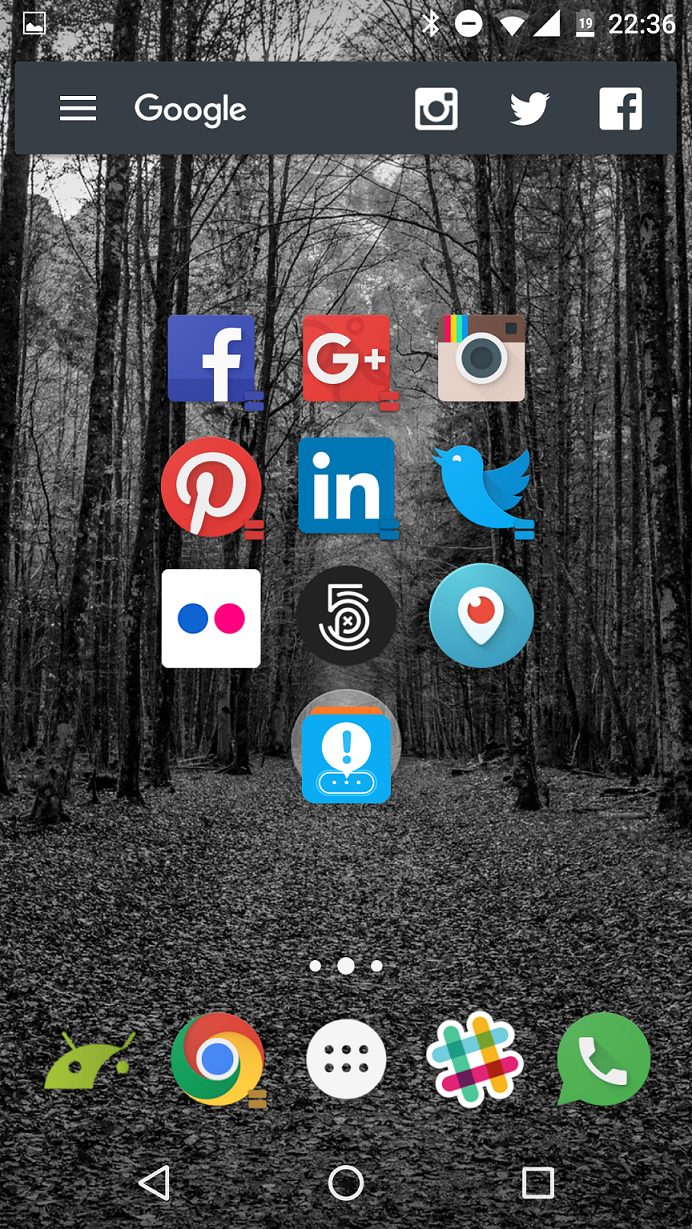
Task: Open the hamburger menu in the search bar
Action: (78, 109)
